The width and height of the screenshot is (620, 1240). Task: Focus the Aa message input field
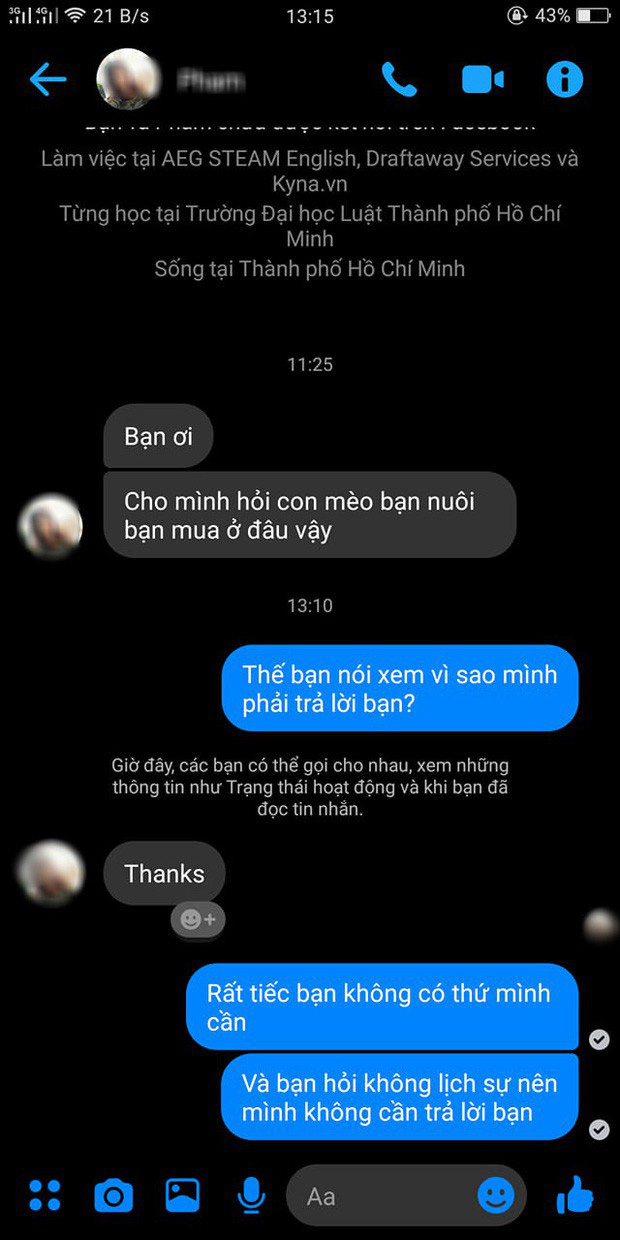tap(380, 1196)
